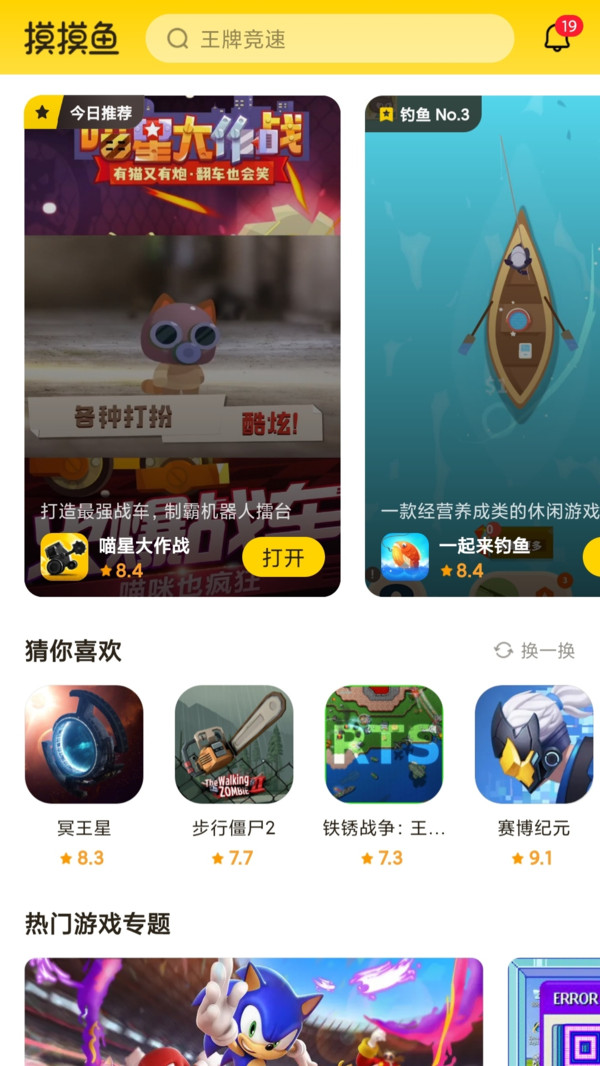Open the Sonic hot game topic banner
Image resolution: width=600 pixels, height=1066 pixels.
[x=254, y=1010]
